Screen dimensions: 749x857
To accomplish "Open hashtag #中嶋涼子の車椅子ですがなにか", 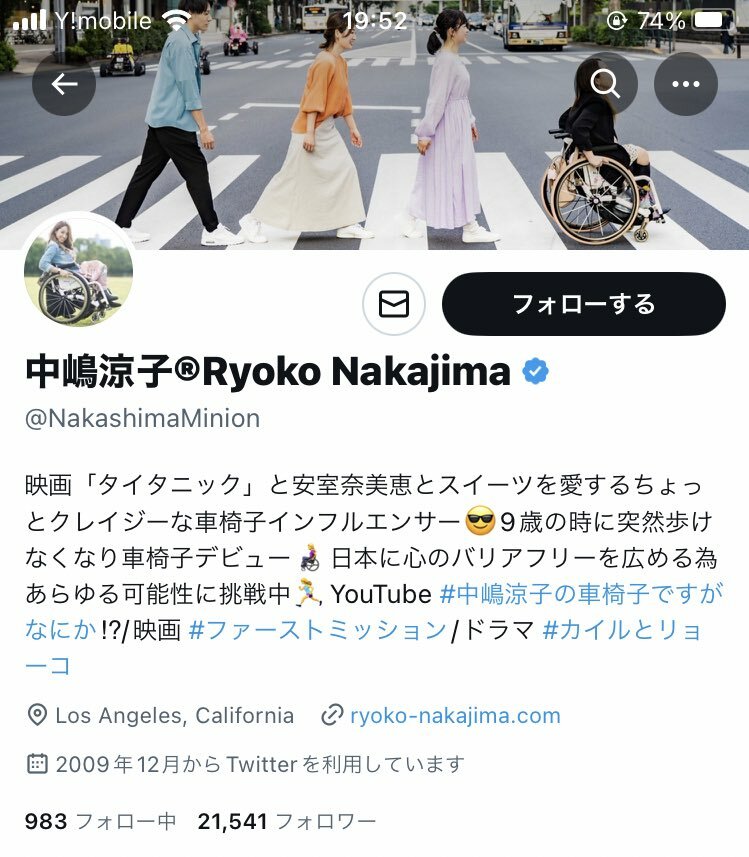I will click(580, 594).
